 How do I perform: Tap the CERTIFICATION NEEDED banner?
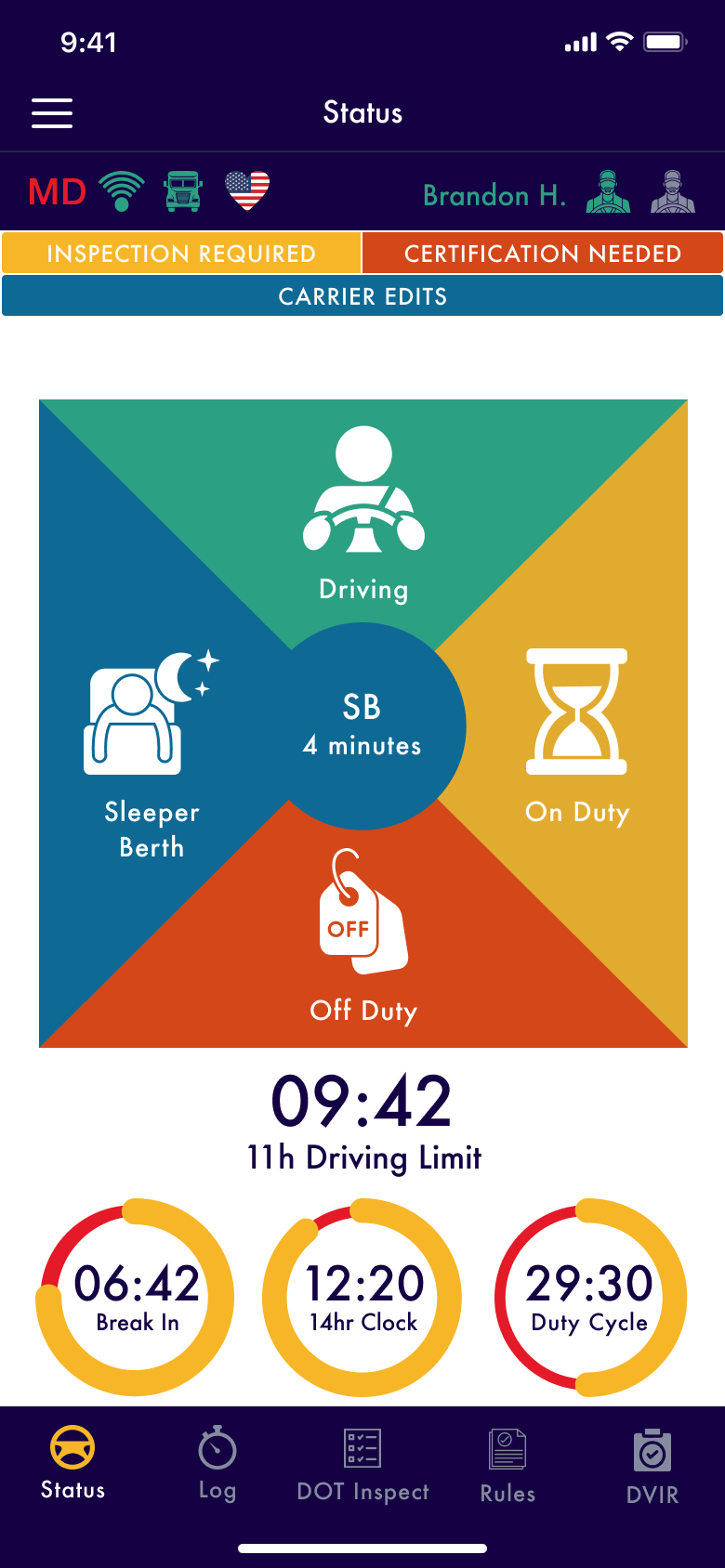click(x=542, y=253)
